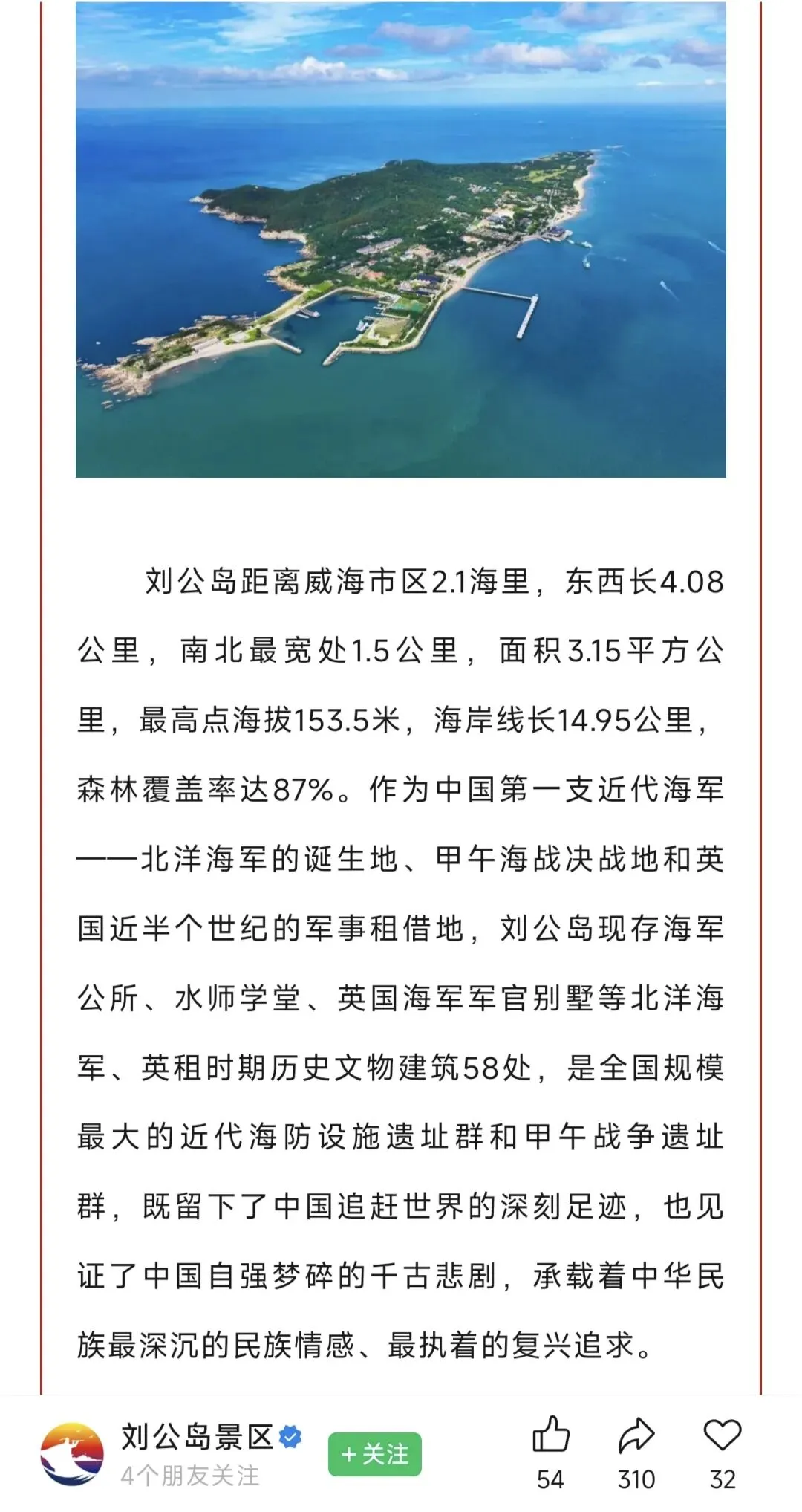802x1512 pixels.
Task: Open the 刘公岛景区 account profile
Action: coord(198,1438)
